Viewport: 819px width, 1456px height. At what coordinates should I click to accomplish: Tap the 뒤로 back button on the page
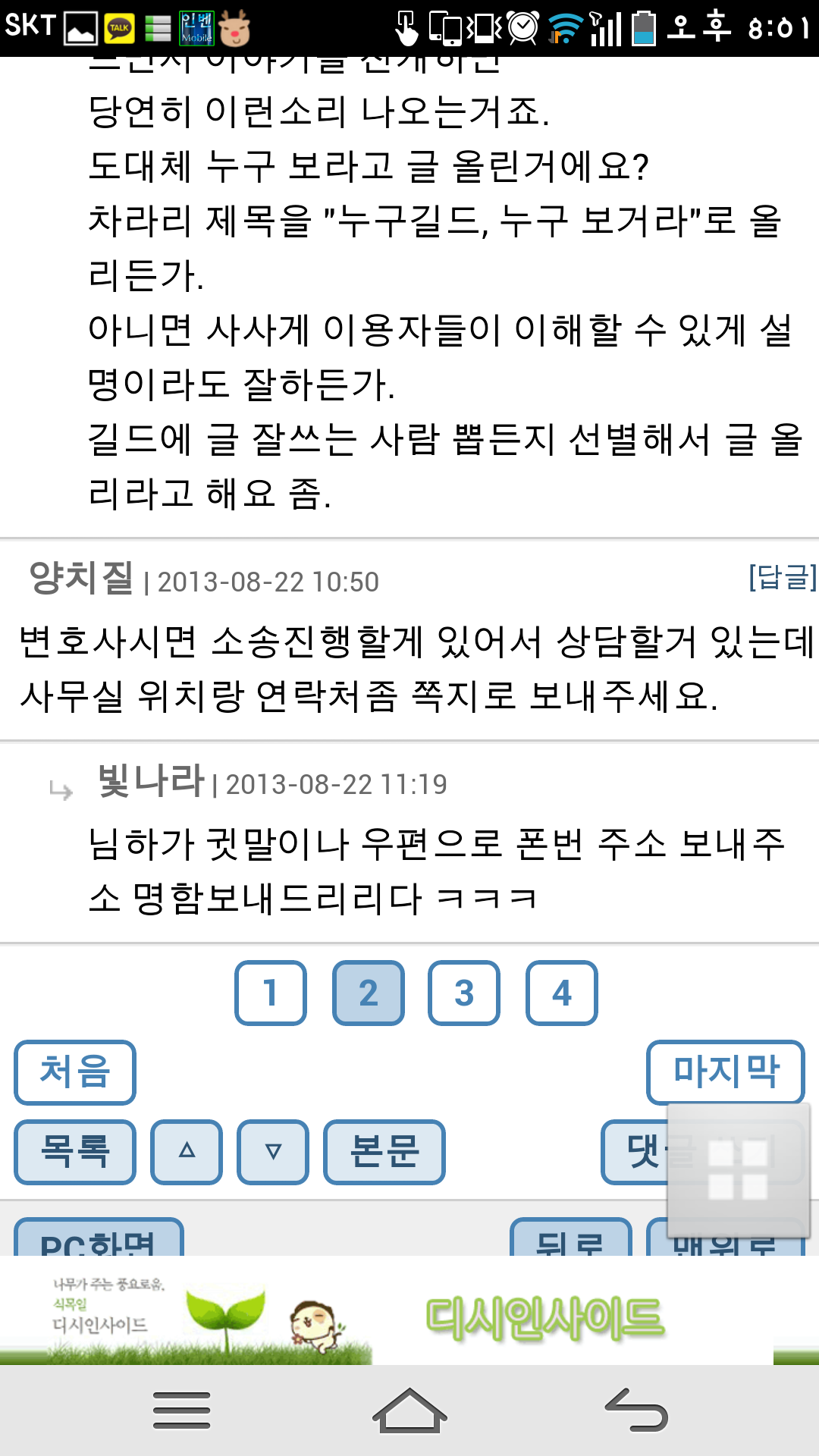(x=570, y=1239)
